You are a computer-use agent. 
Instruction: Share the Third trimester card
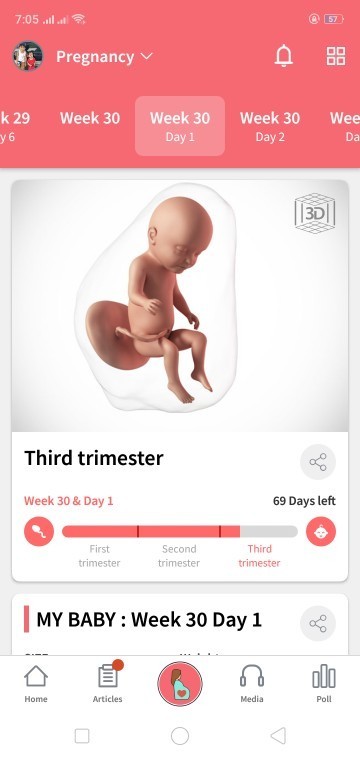(318, 462)
